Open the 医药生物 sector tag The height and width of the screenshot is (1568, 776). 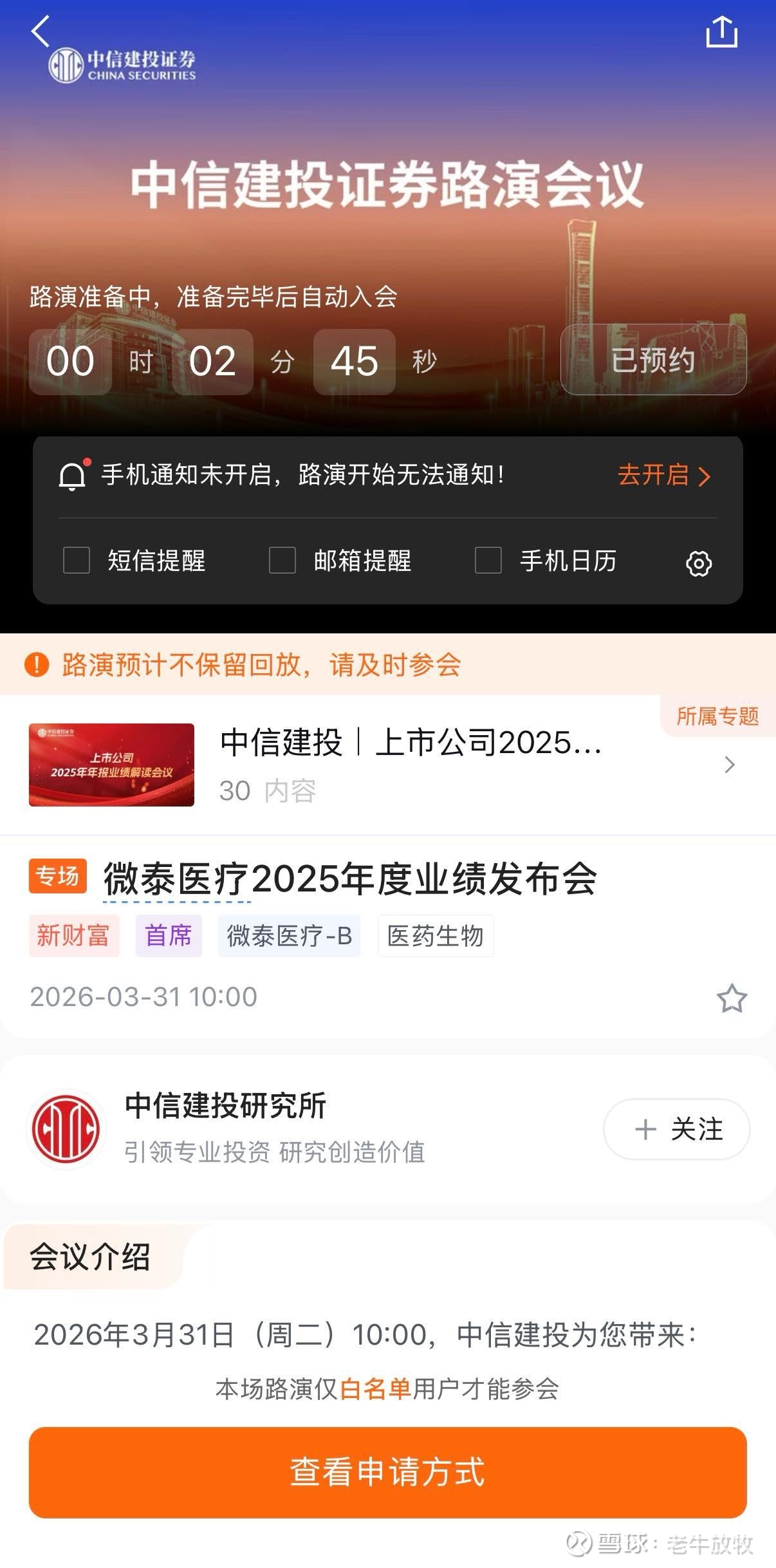pyautogui.click(x=435, y=936)
